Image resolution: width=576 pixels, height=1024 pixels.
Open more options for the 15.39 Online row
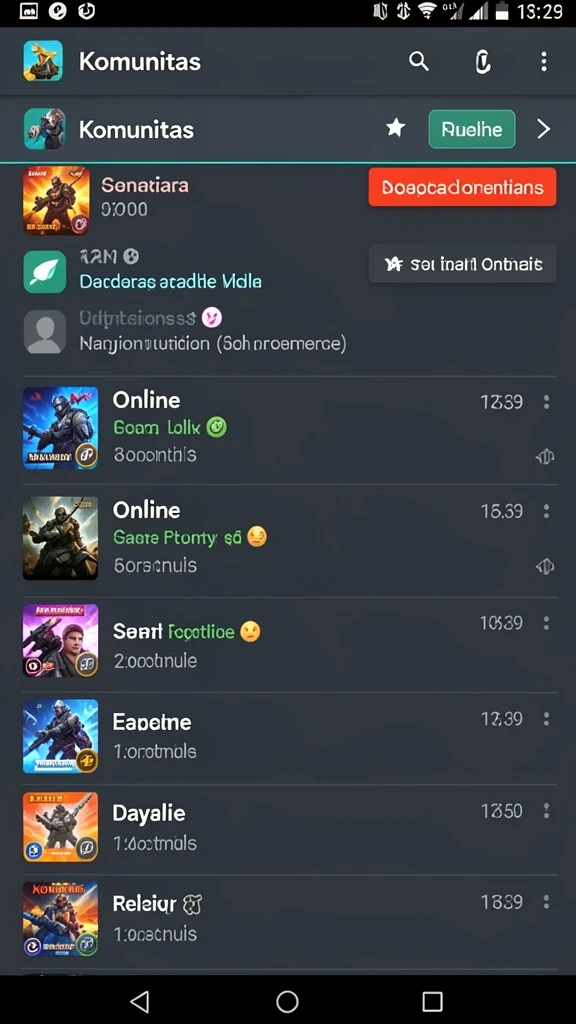pos(546,511)
